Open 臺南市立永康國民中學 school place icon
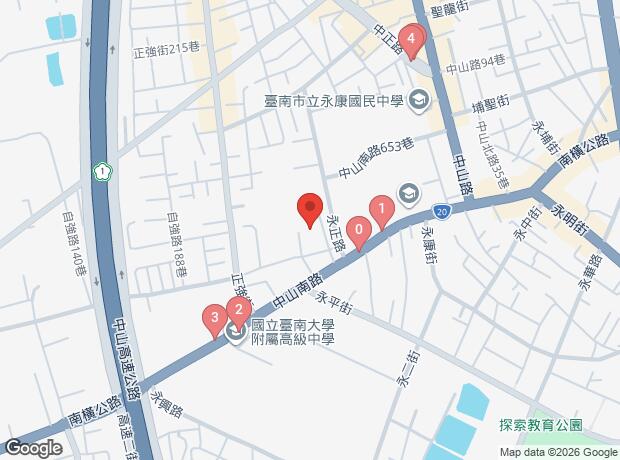The width and height of the screenshot is (620, 460). click(418, 99)
